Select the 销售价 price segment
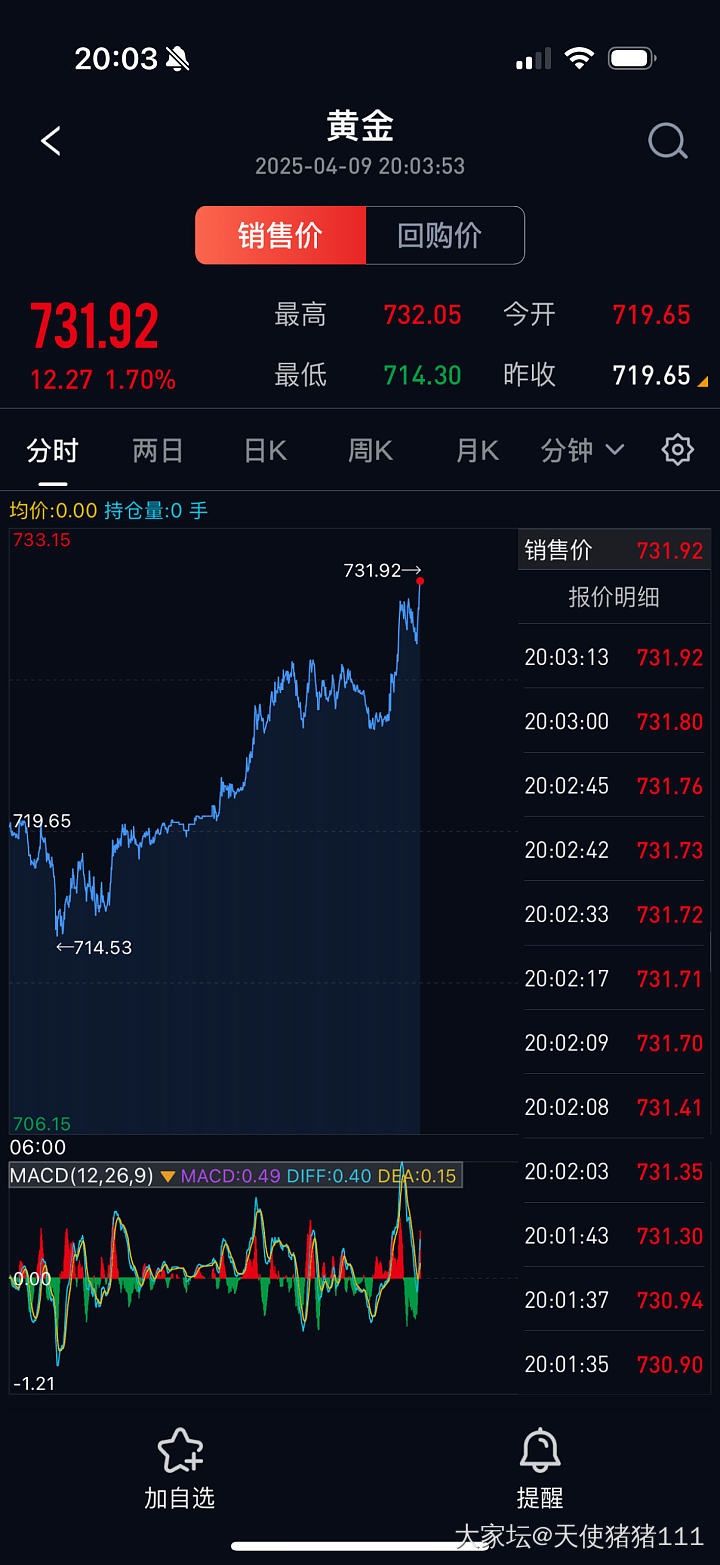Screen dimensions: 720x1565 pyautogui.click(x=281, y=235)
